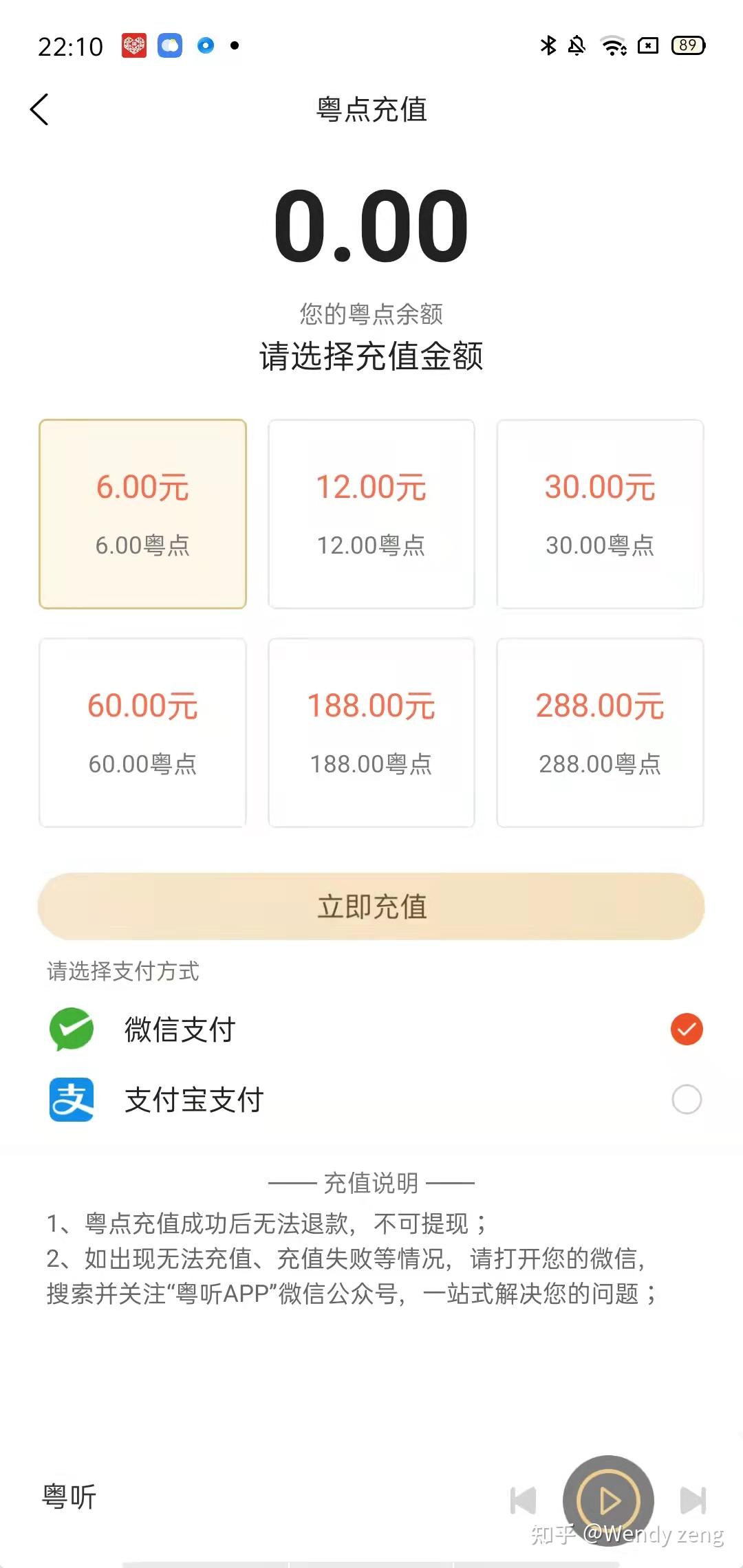The width and height of the screenshot is (743, 1568).
Task: Skip to the next track
Action: (x=693, y=1501)
